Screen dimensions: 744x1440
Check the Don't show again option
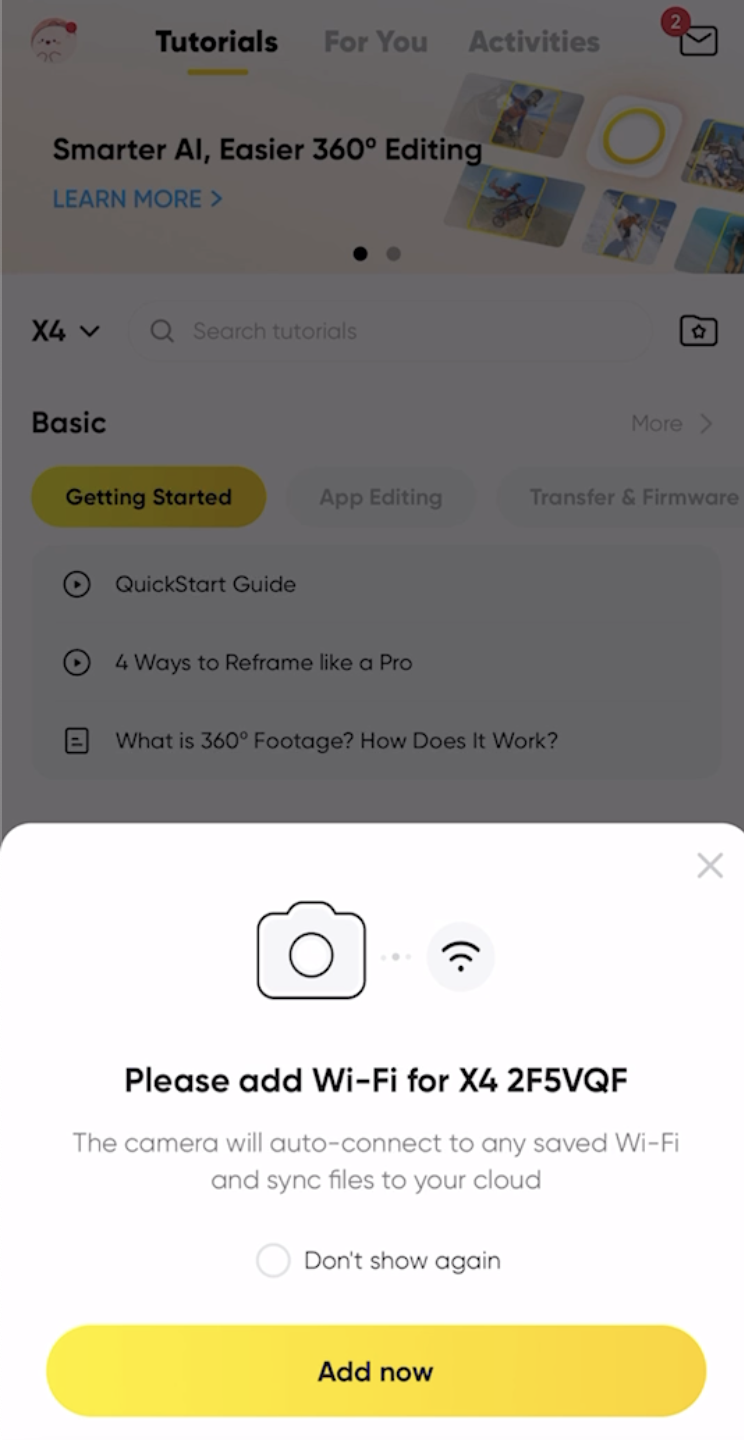tap(274, 1261)
